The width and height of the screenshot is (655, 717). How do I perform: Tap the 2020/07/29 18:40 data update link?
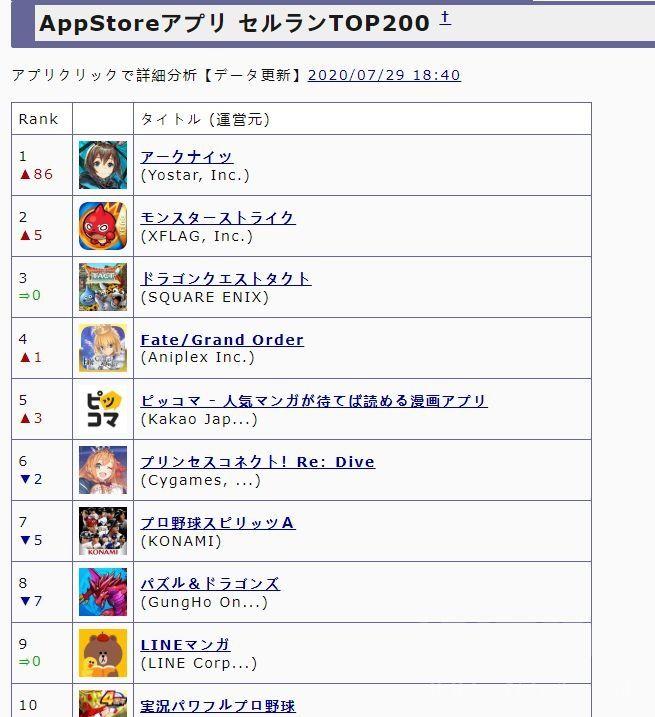pyautogui.click(x=384, y=75)
